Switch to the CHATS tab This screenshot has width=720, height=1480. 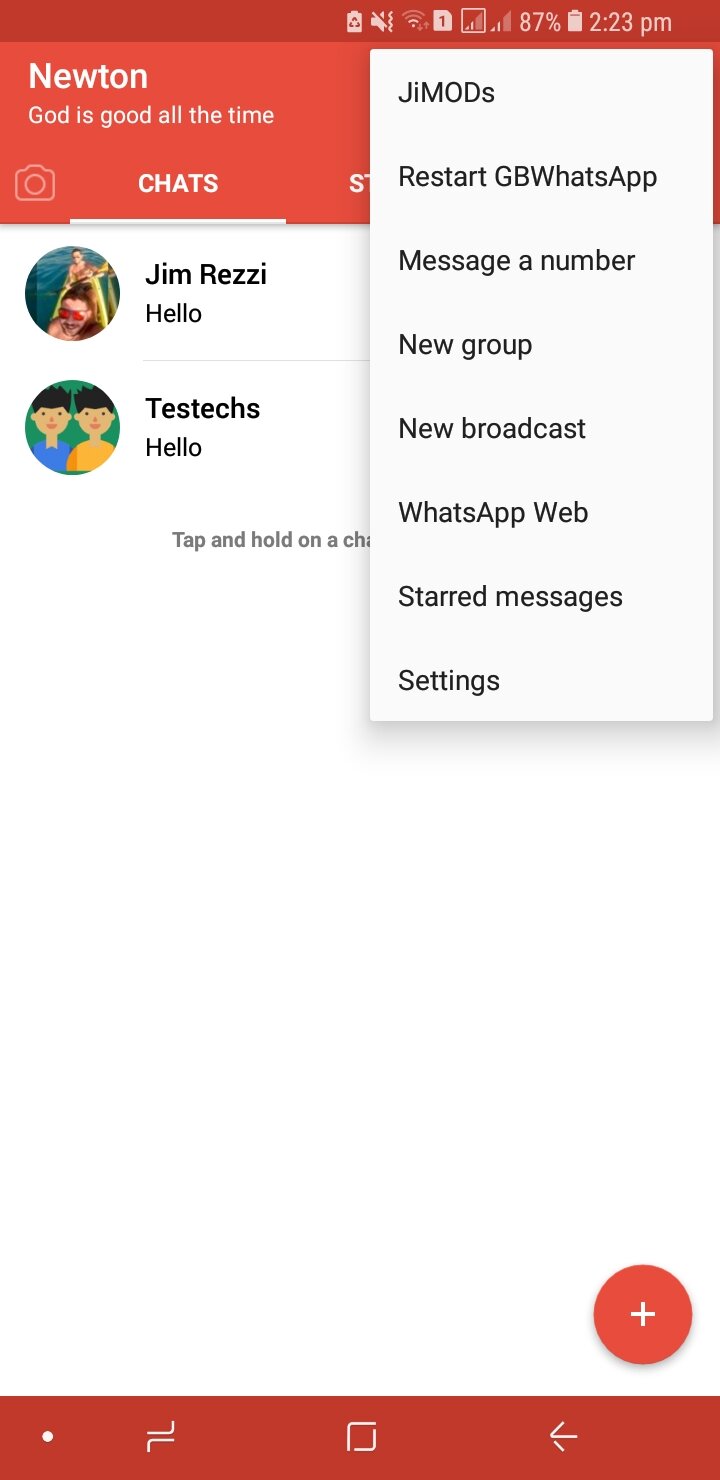[178, 184]
